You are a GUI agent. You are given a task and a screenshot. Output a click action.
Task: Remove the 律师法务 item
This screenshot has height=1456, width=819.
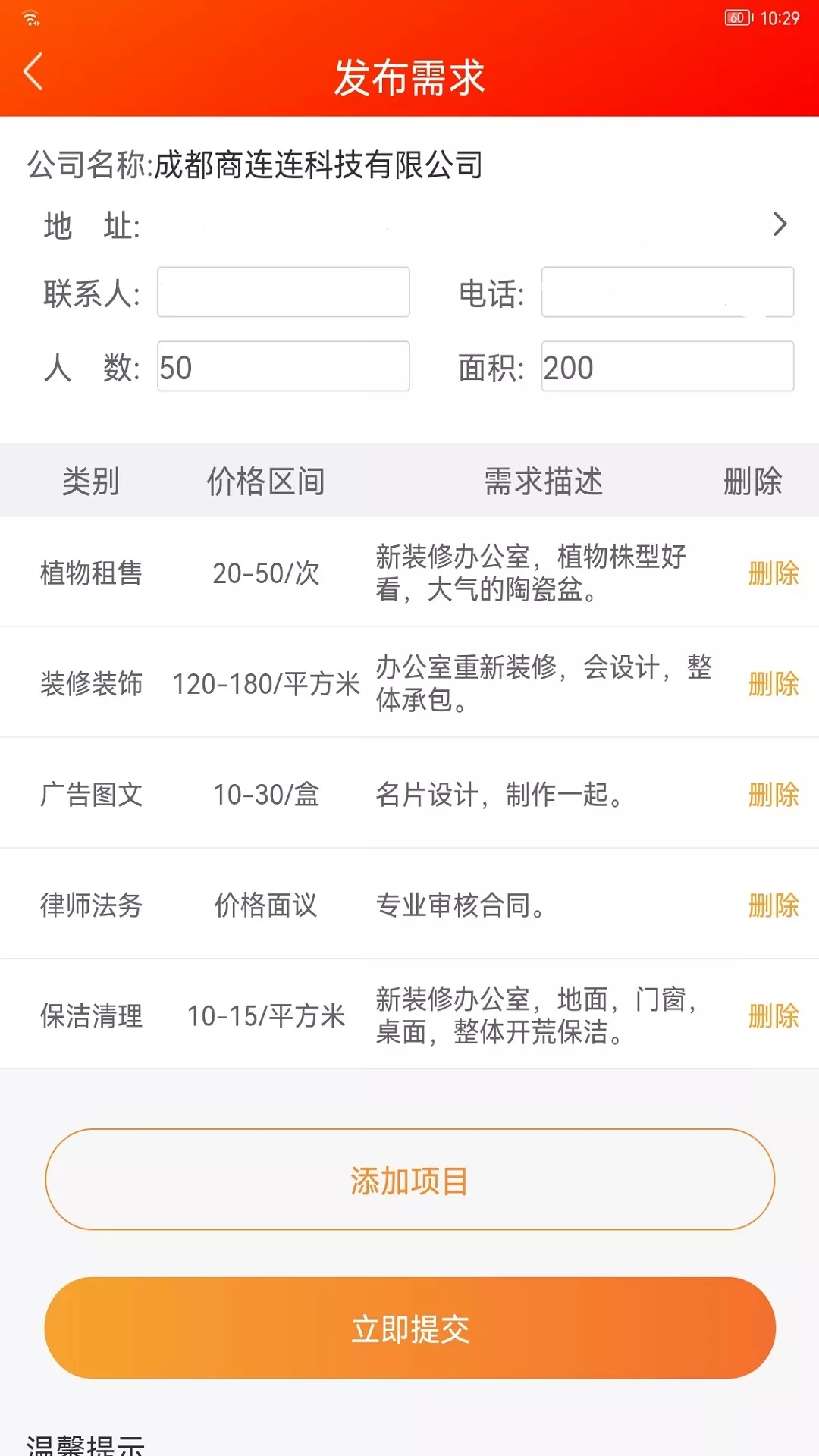point(773,905)
